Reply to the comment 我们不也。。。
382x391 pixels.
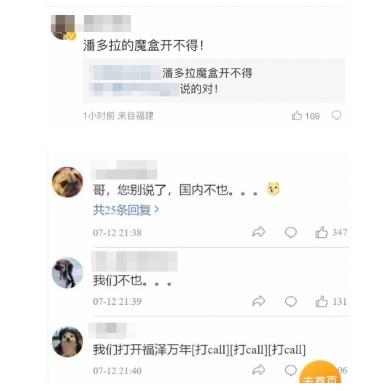pos(291,302)
